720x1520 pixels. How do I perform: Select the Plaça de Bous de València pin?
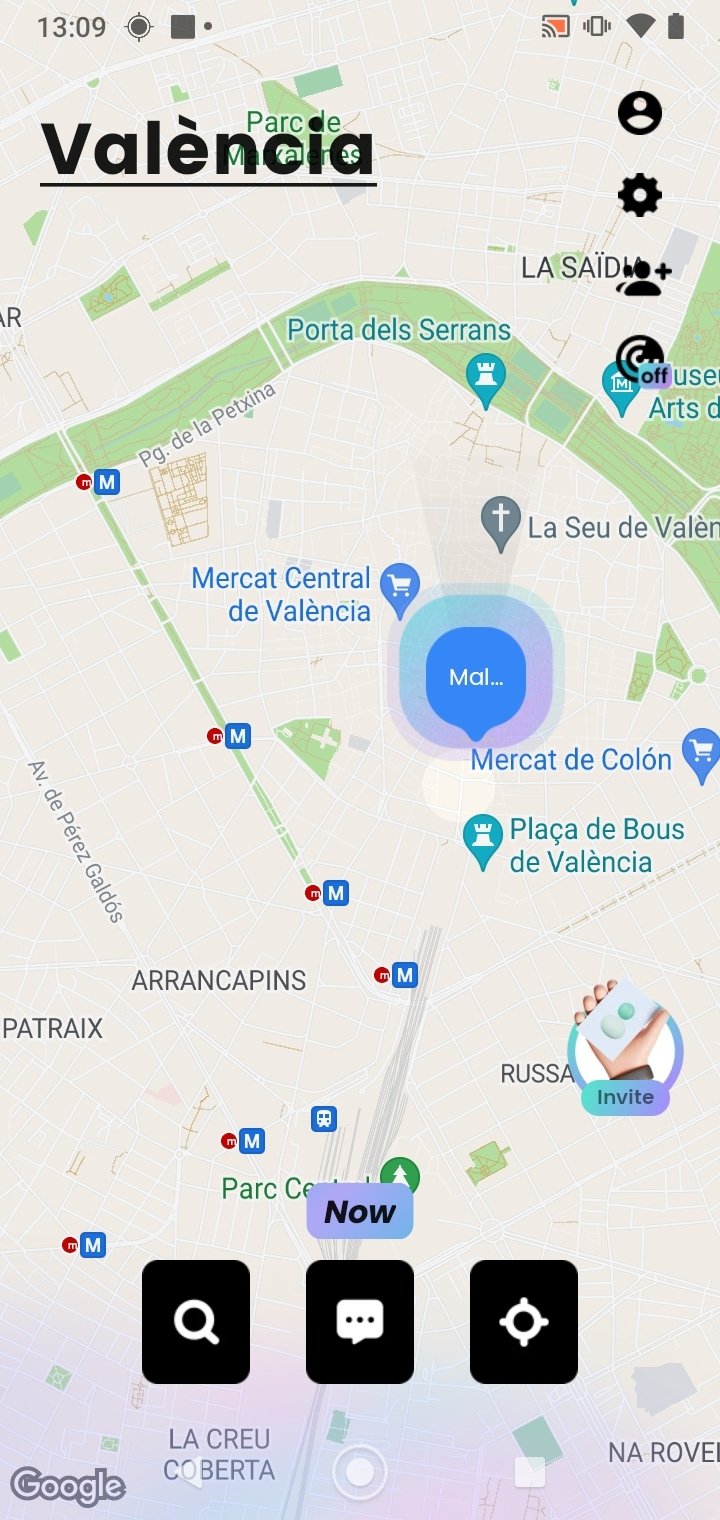coord(482,842)
